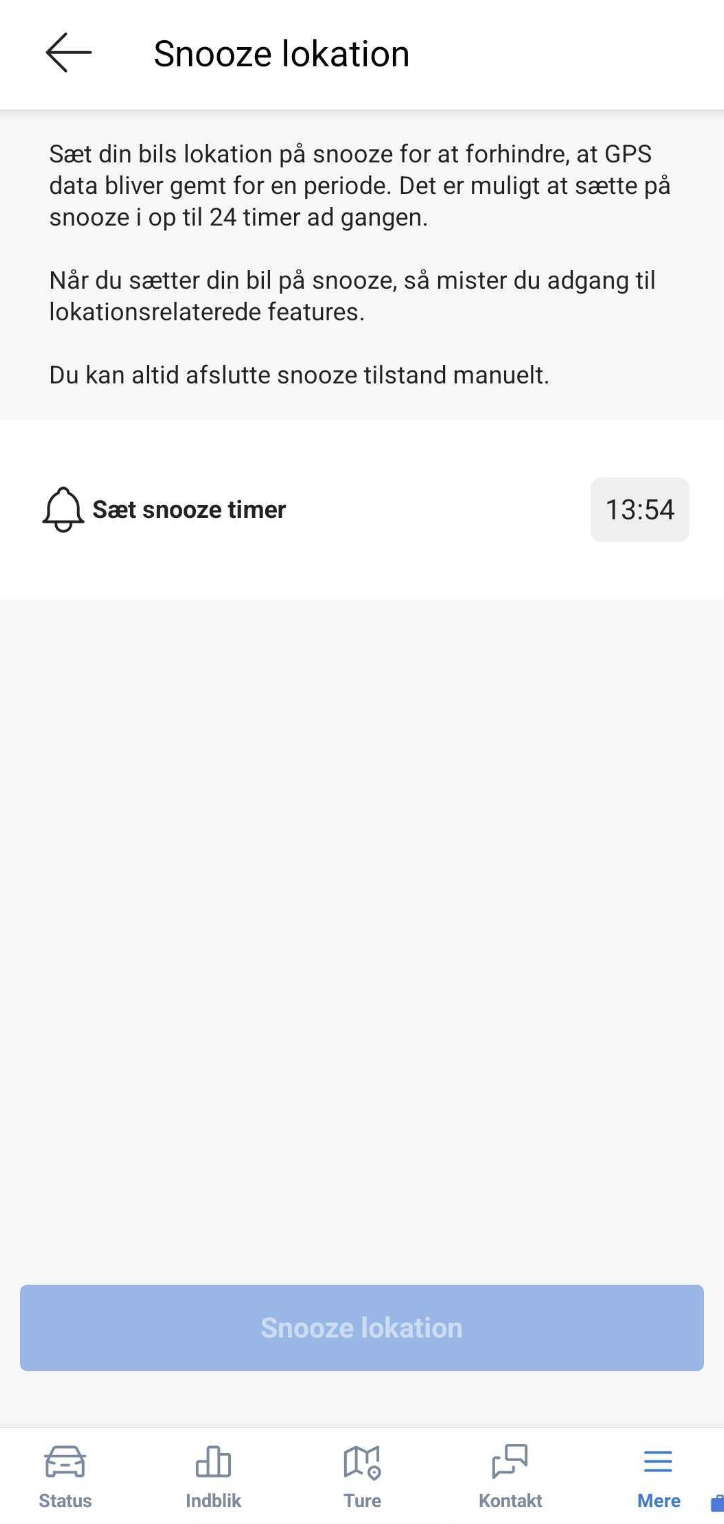724x1524 pixels.
Task: Open the Indblik tab
Action: coord(213,1476)
